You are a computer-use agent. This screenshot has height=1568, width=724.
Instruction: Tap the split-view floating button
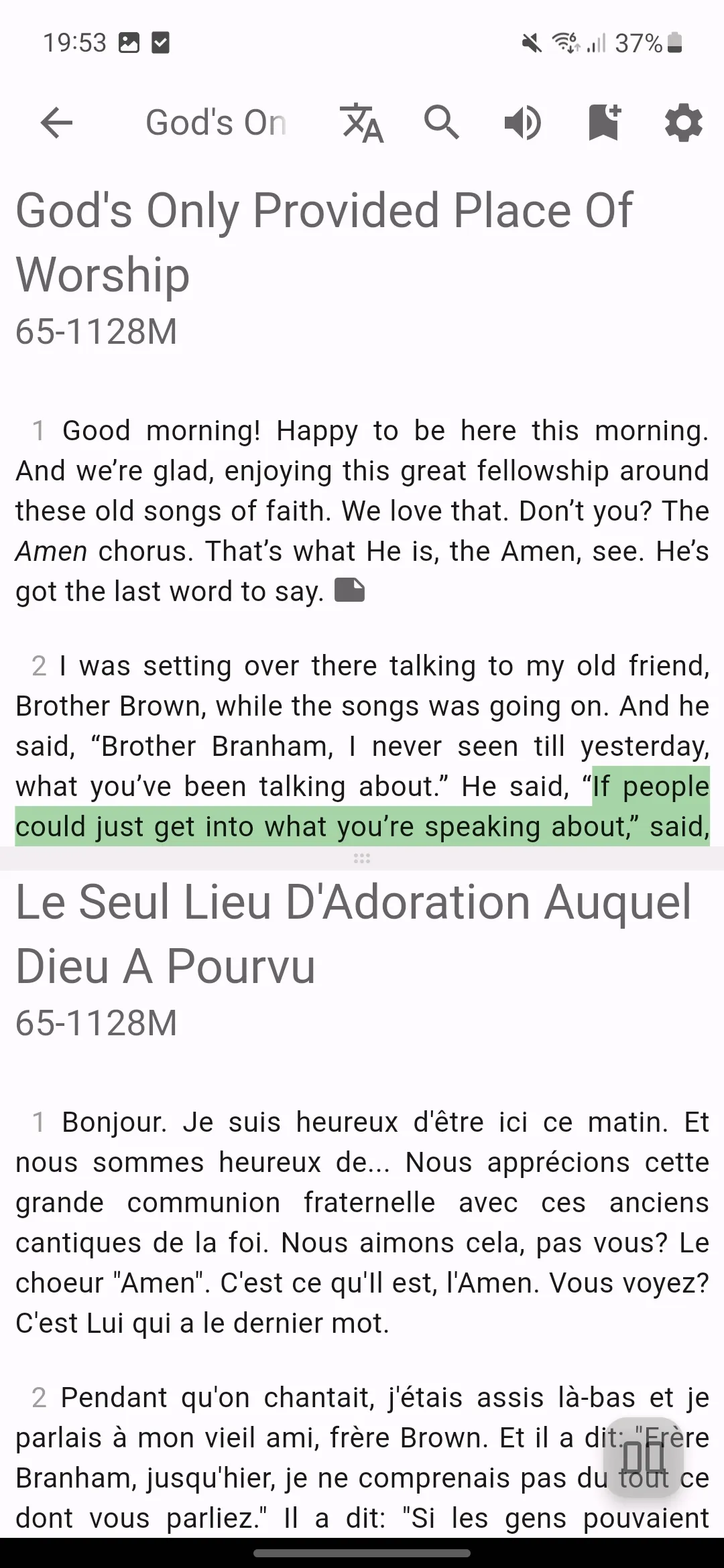pyautogui.click(x=644, y=1457)
